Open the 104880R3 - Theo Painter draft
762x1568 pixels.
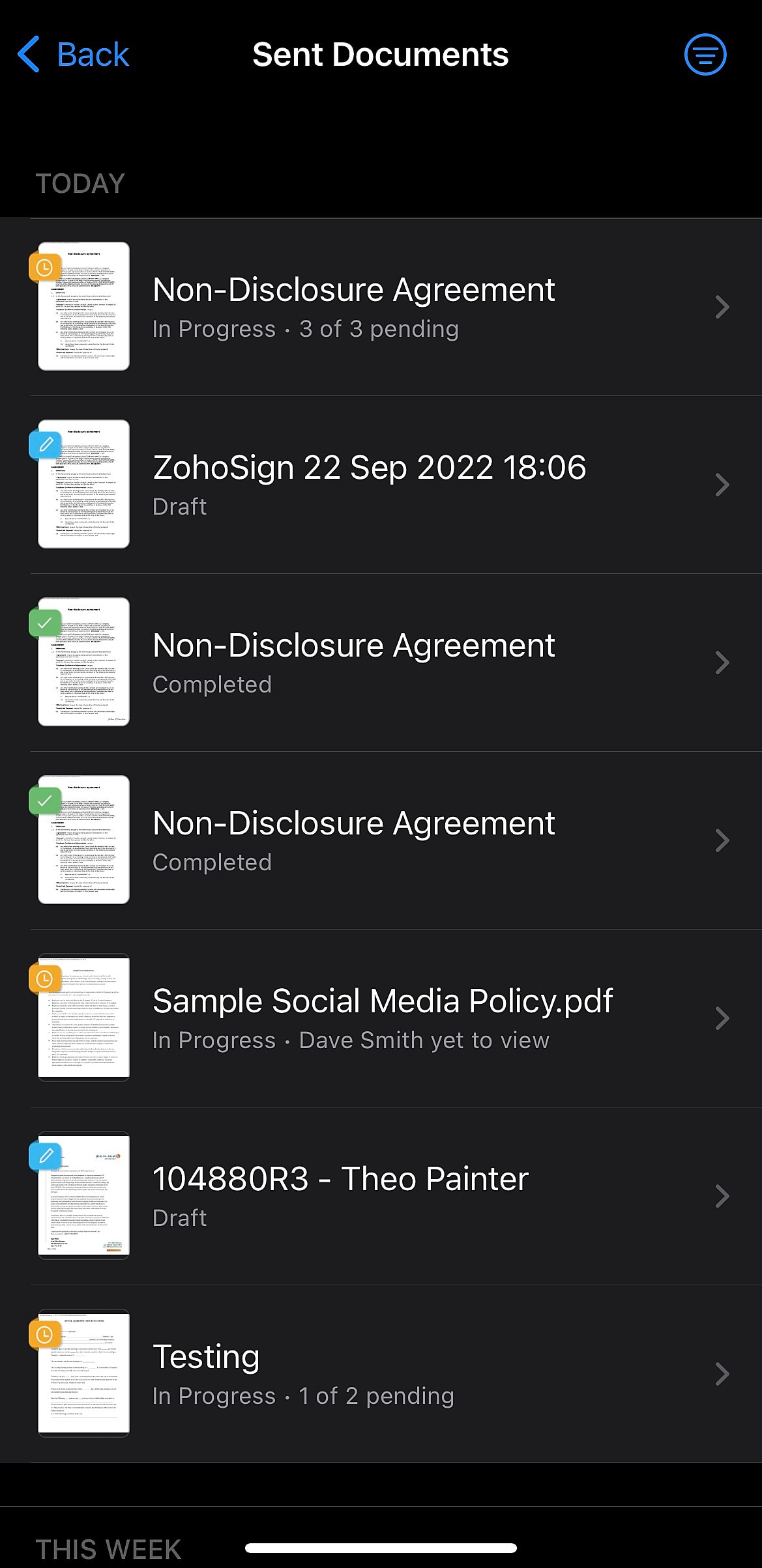coord(381,1196)
